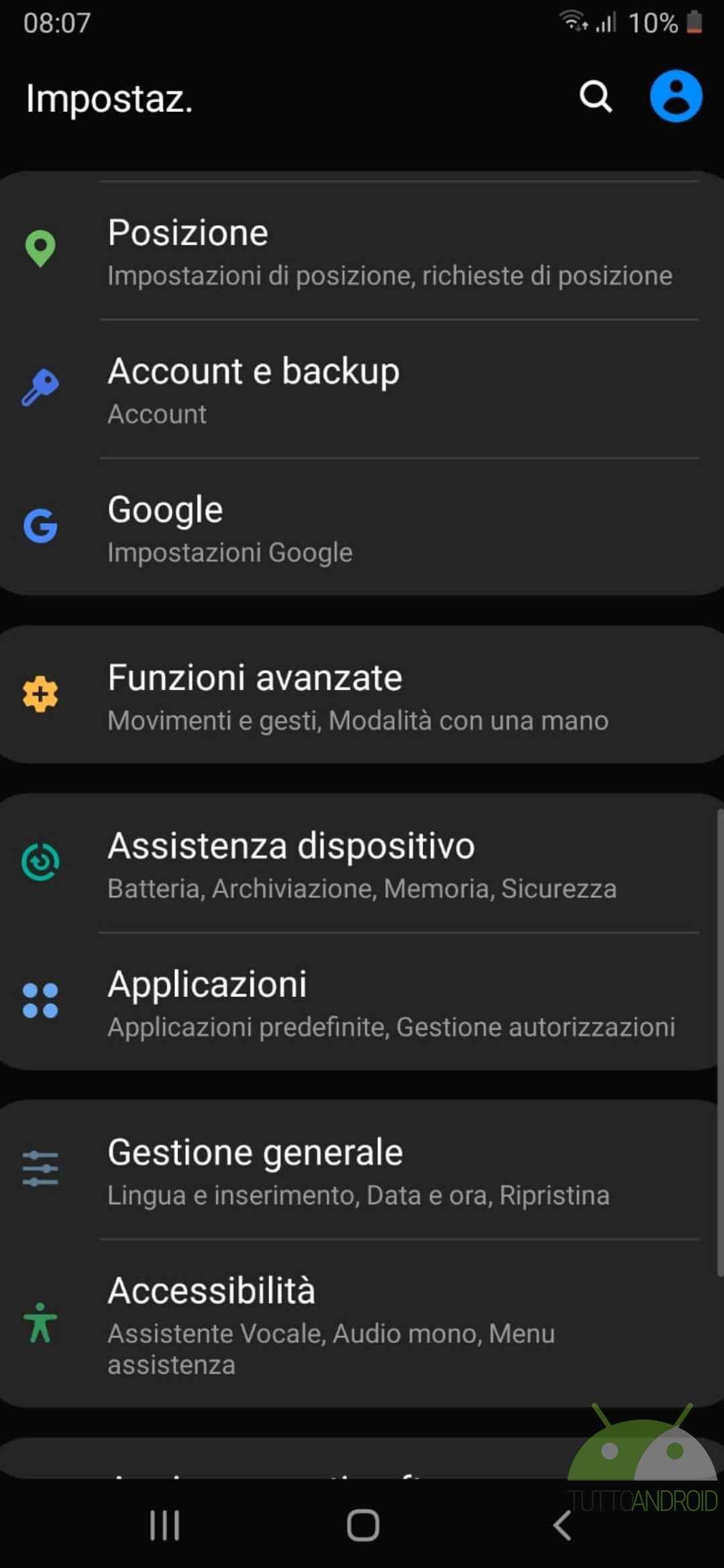This screenshot has height=1568, width=724.
Task: Open Applicazioni settings
Action: coord(362,1002)
